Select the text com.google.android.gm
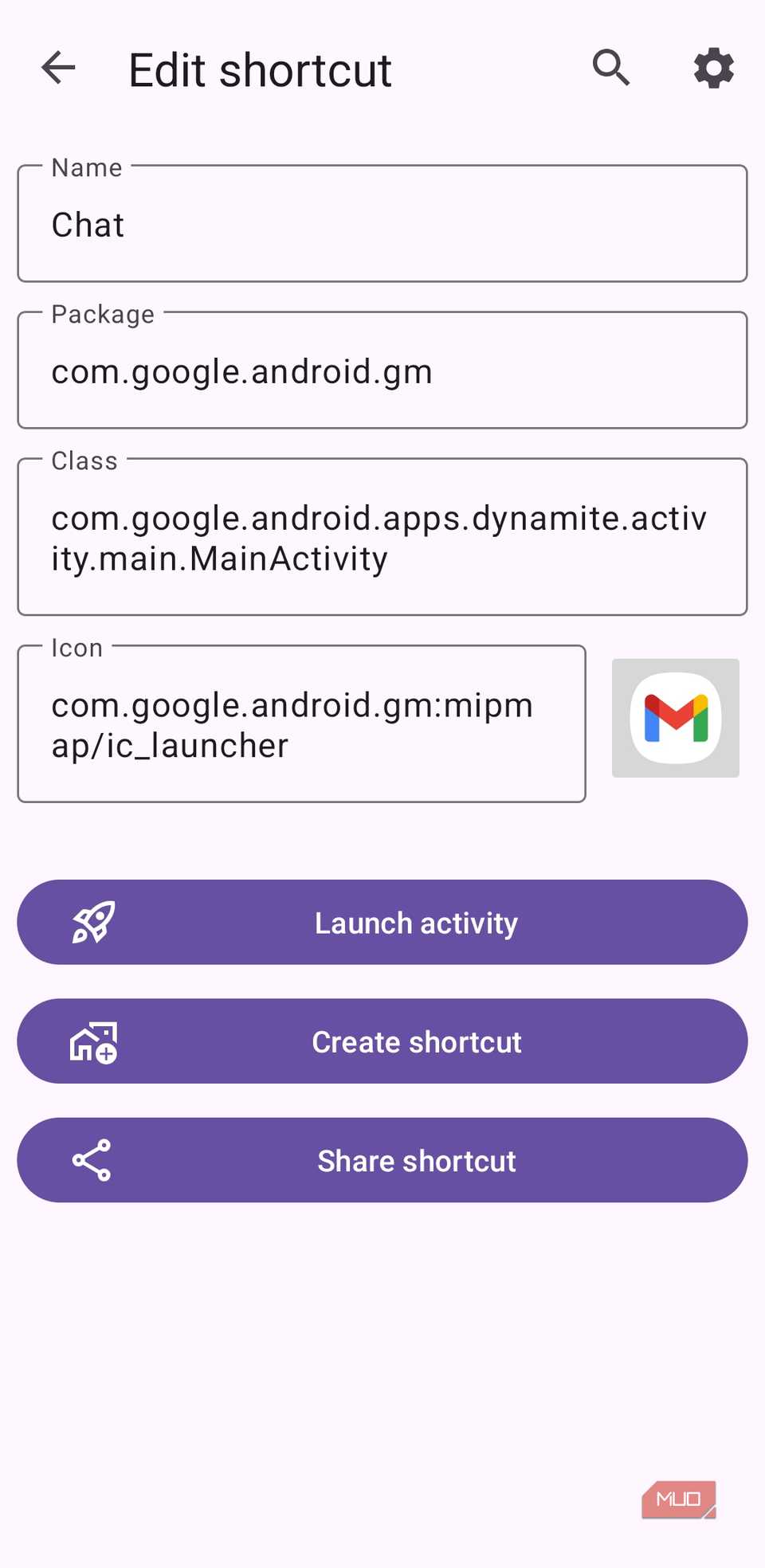 (241, 370)
